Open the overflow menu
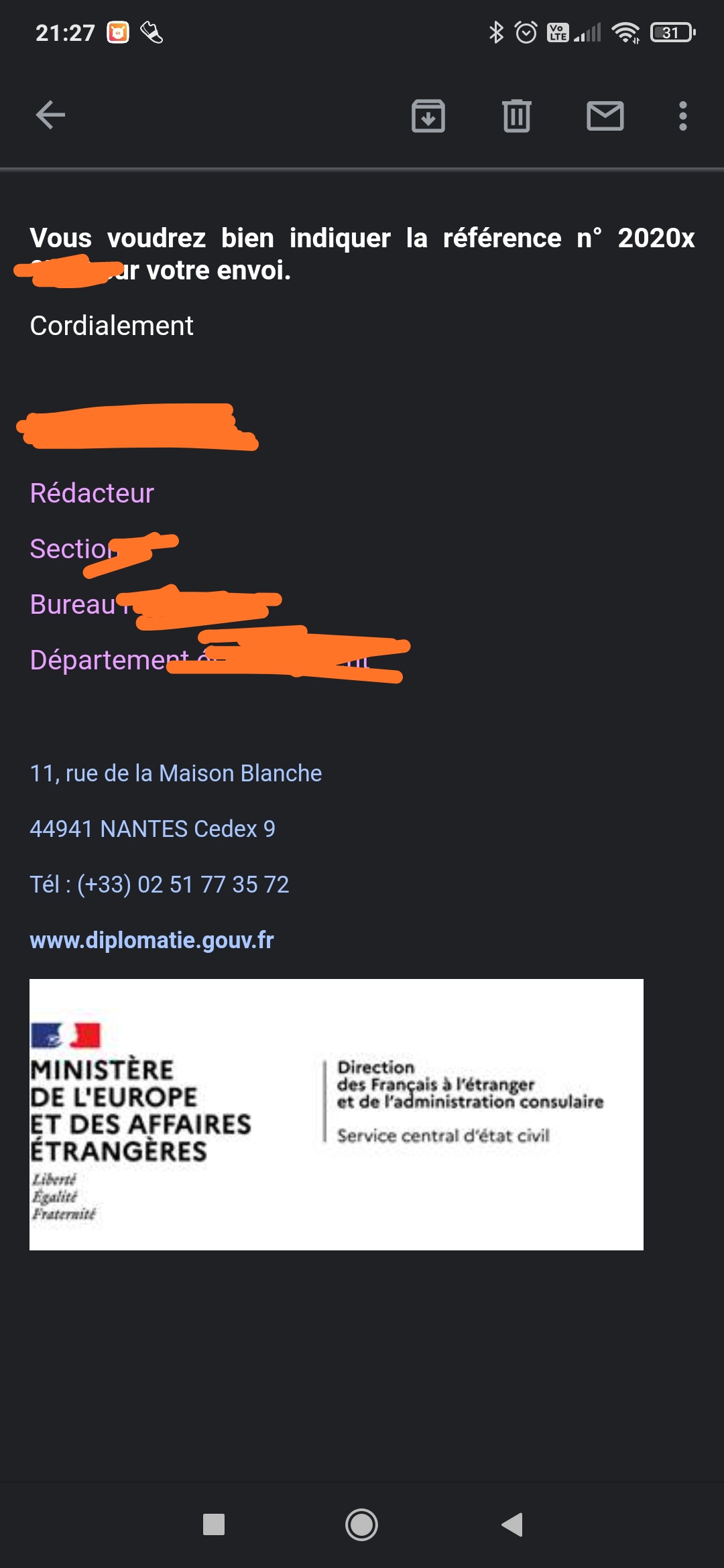This screenshot has width=724, height=1568. coord(682,116)
